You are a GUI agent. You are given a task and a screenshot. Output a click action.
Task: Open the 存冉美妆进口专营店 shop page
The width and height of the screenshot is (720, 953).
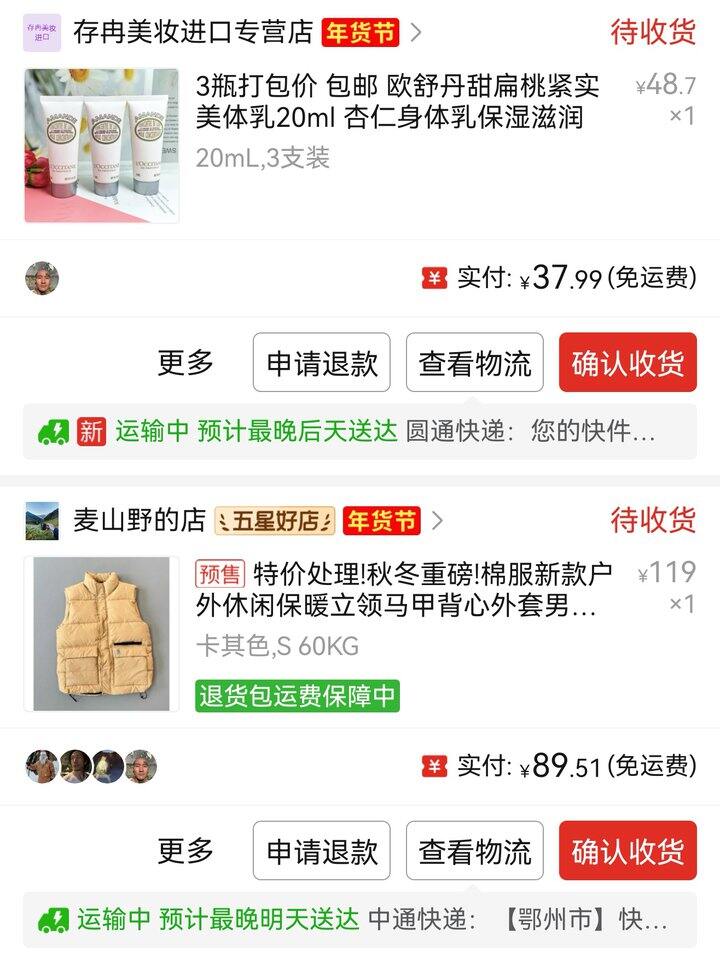pos(193,33)
